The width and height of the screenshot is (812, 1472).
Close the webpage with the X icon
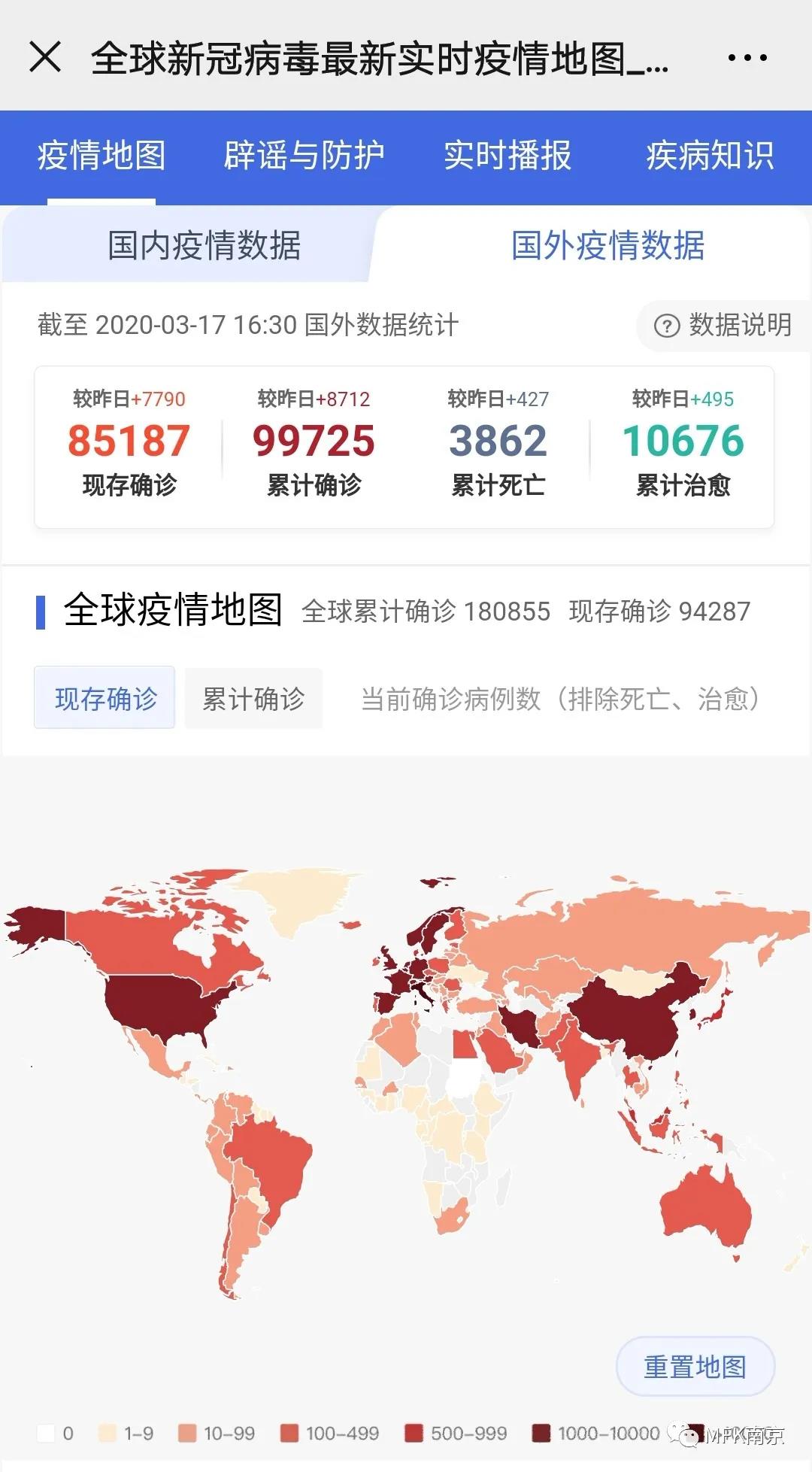[45, 57]
